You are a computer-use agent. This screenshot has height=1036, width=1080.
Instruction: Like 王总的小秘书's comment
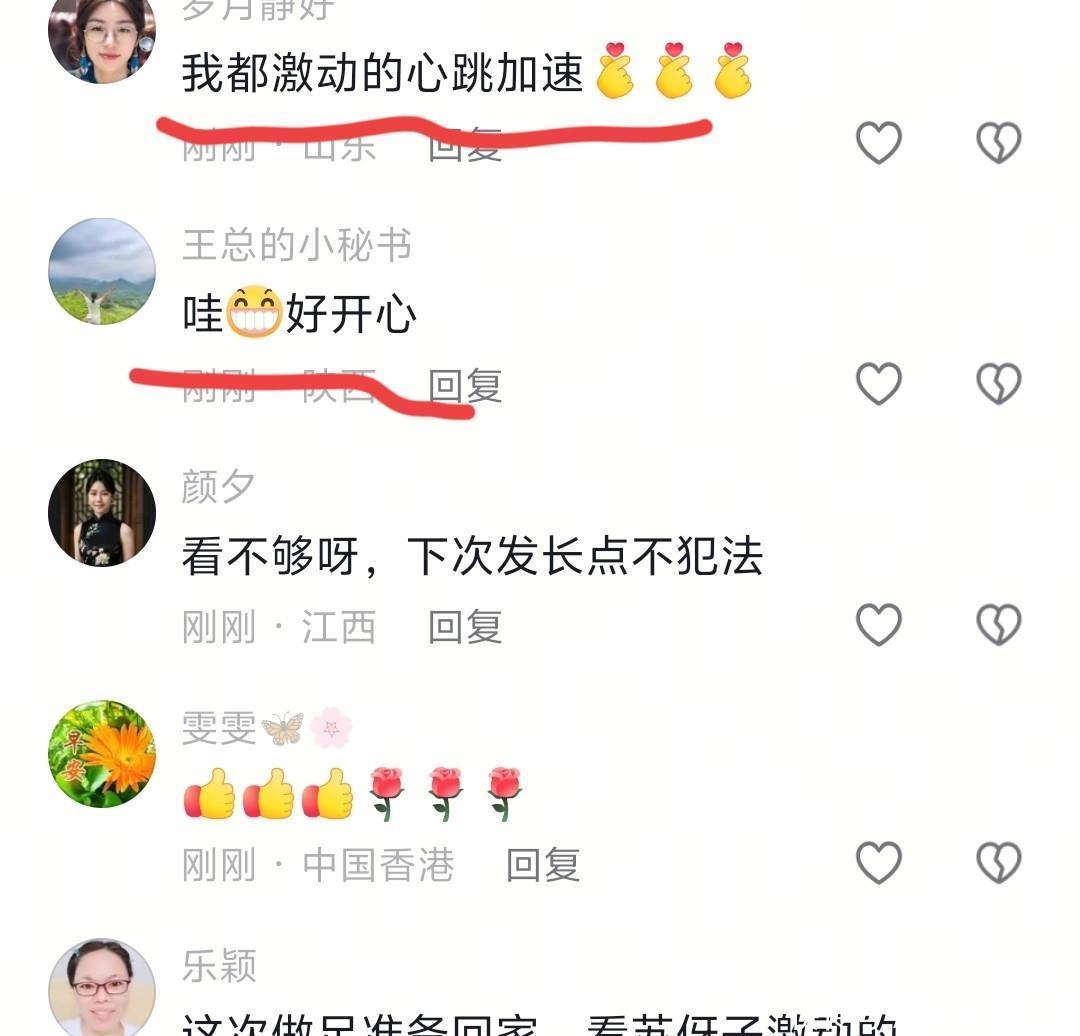tap(879, 383)
